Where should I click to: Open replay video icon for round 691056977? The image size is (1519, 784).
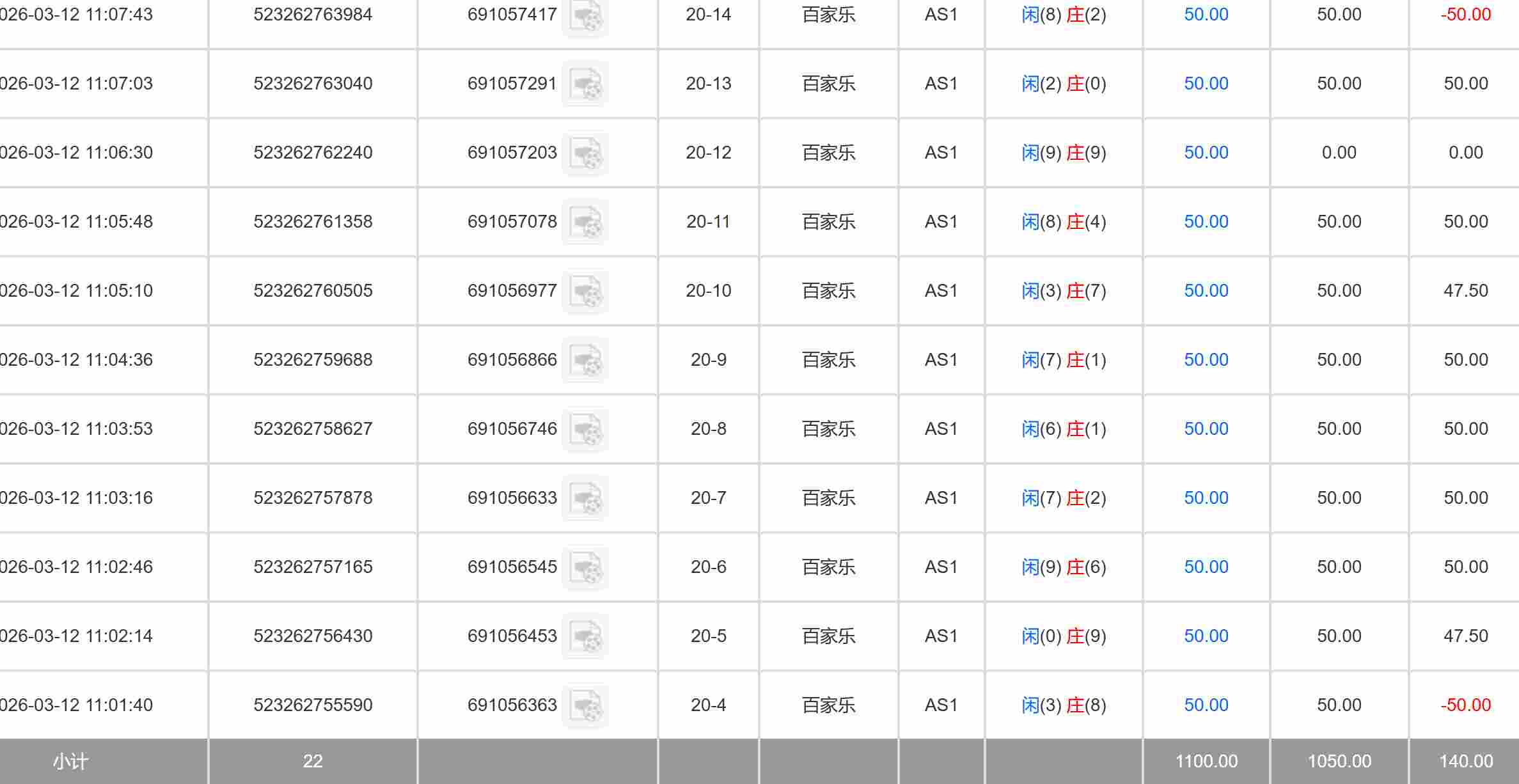(585, 291)
